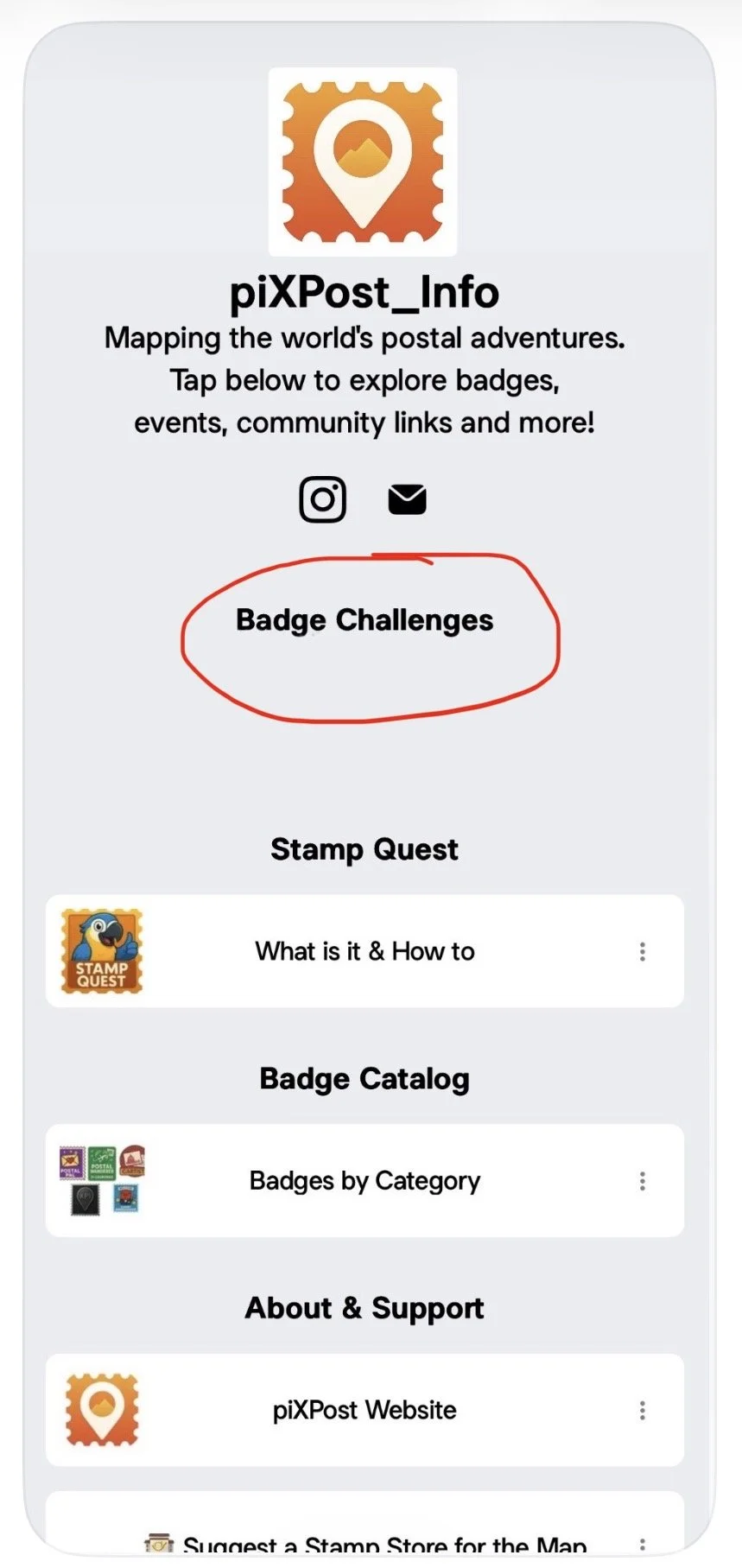Open the three-dot menu on piXPost Website
This screenshot has height=1568, width=742.
tap(642, 1410)
